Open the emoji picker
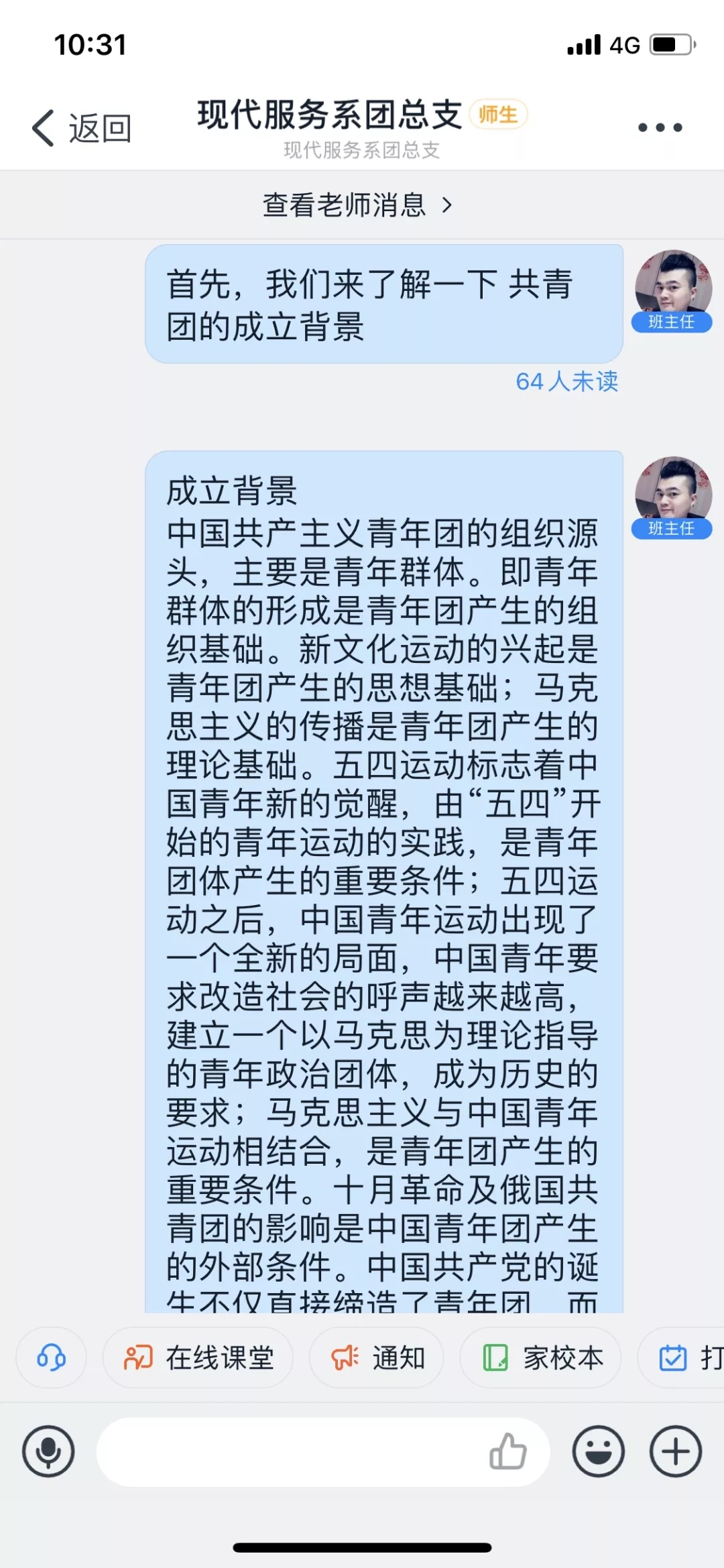 coord(598,1452)
